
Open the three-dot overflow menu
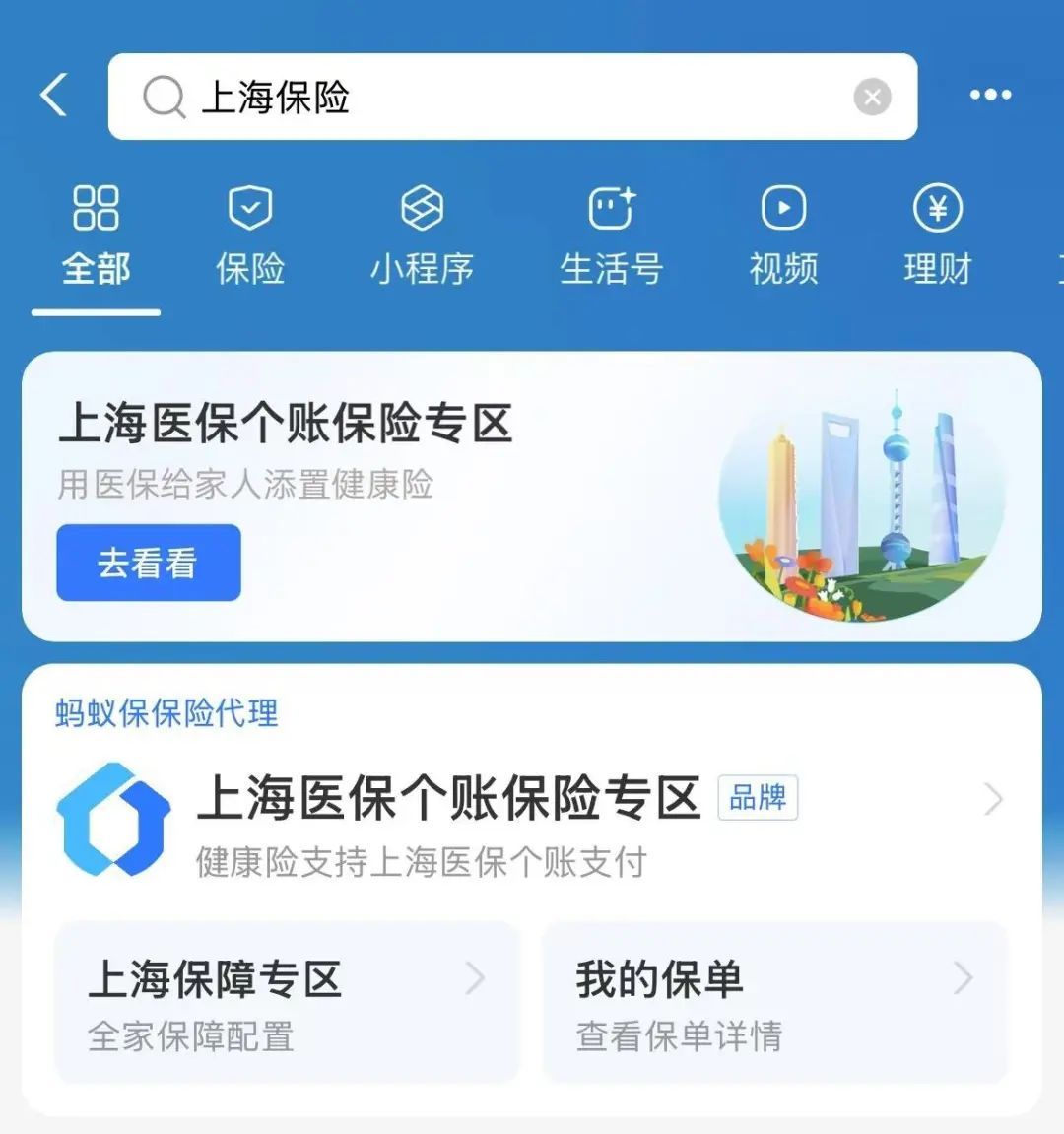[x=990, y=95]
